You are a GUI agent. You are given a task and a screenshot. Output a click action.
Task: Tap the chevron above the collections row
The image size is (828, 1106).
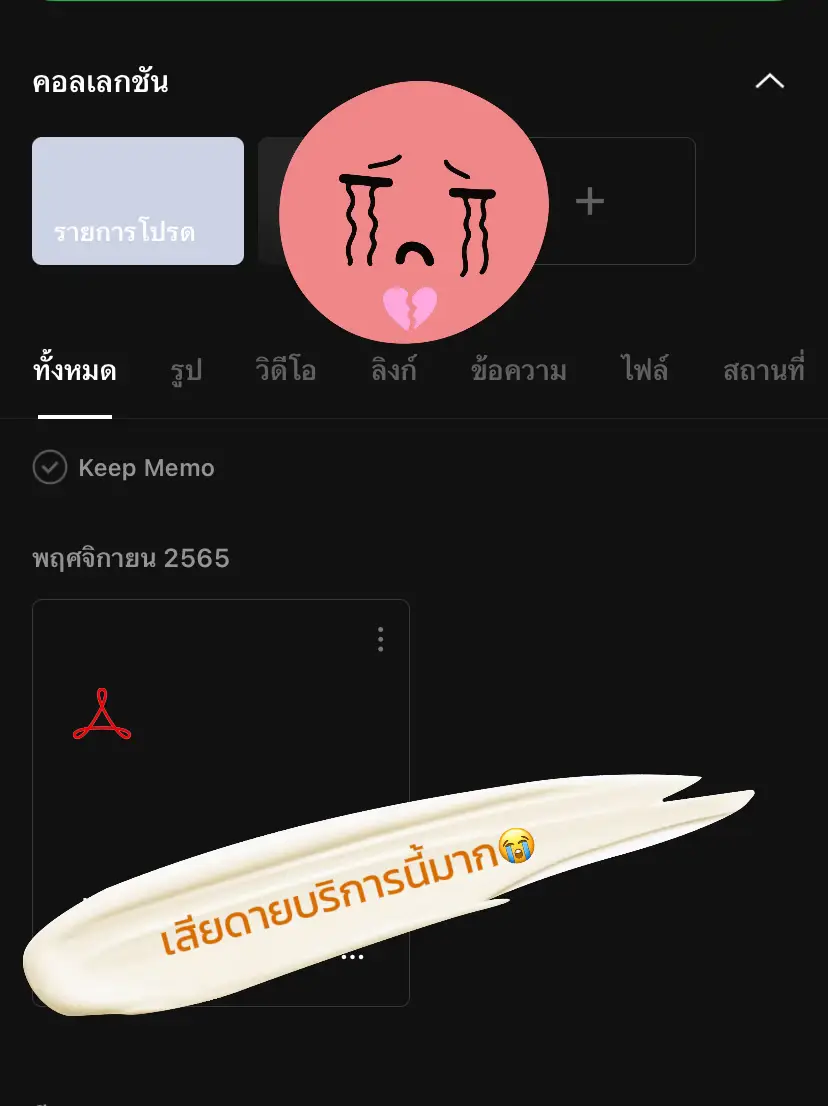click(x=769, y=81)
